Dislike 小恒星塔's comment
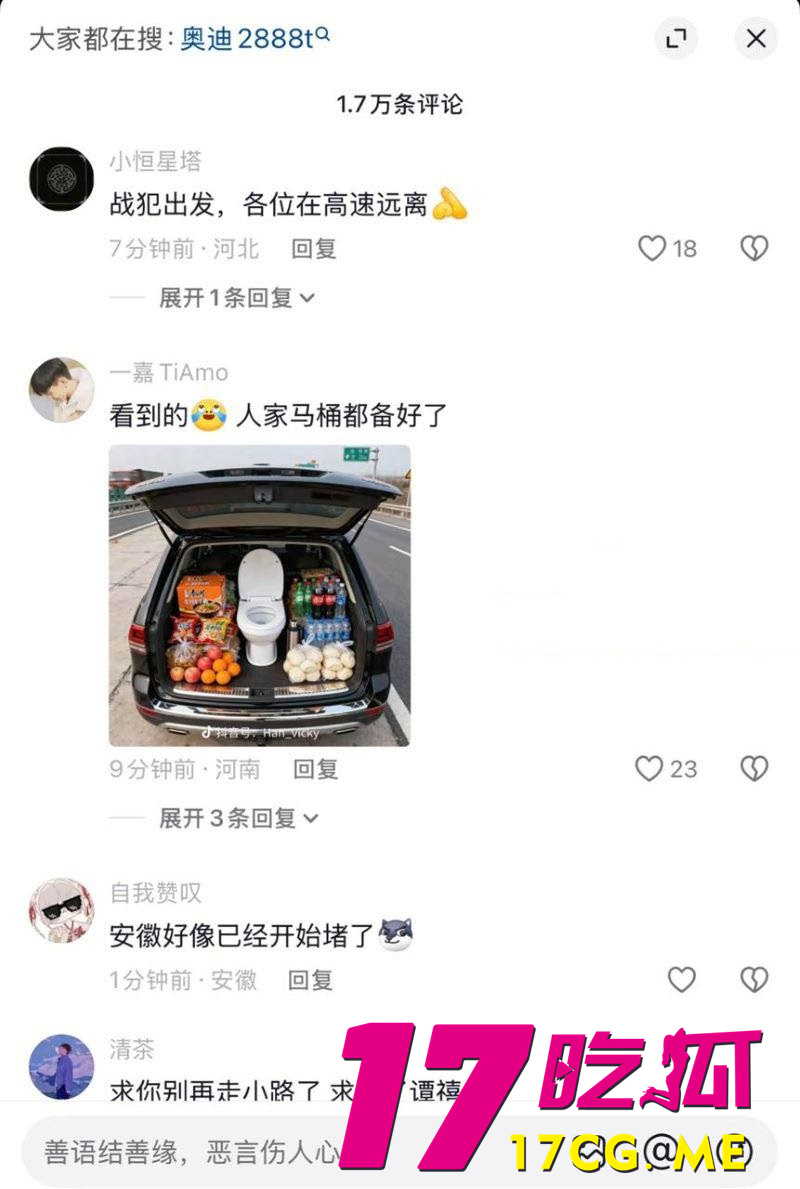This screenshot has width=800, height=1189. point(754,248)
